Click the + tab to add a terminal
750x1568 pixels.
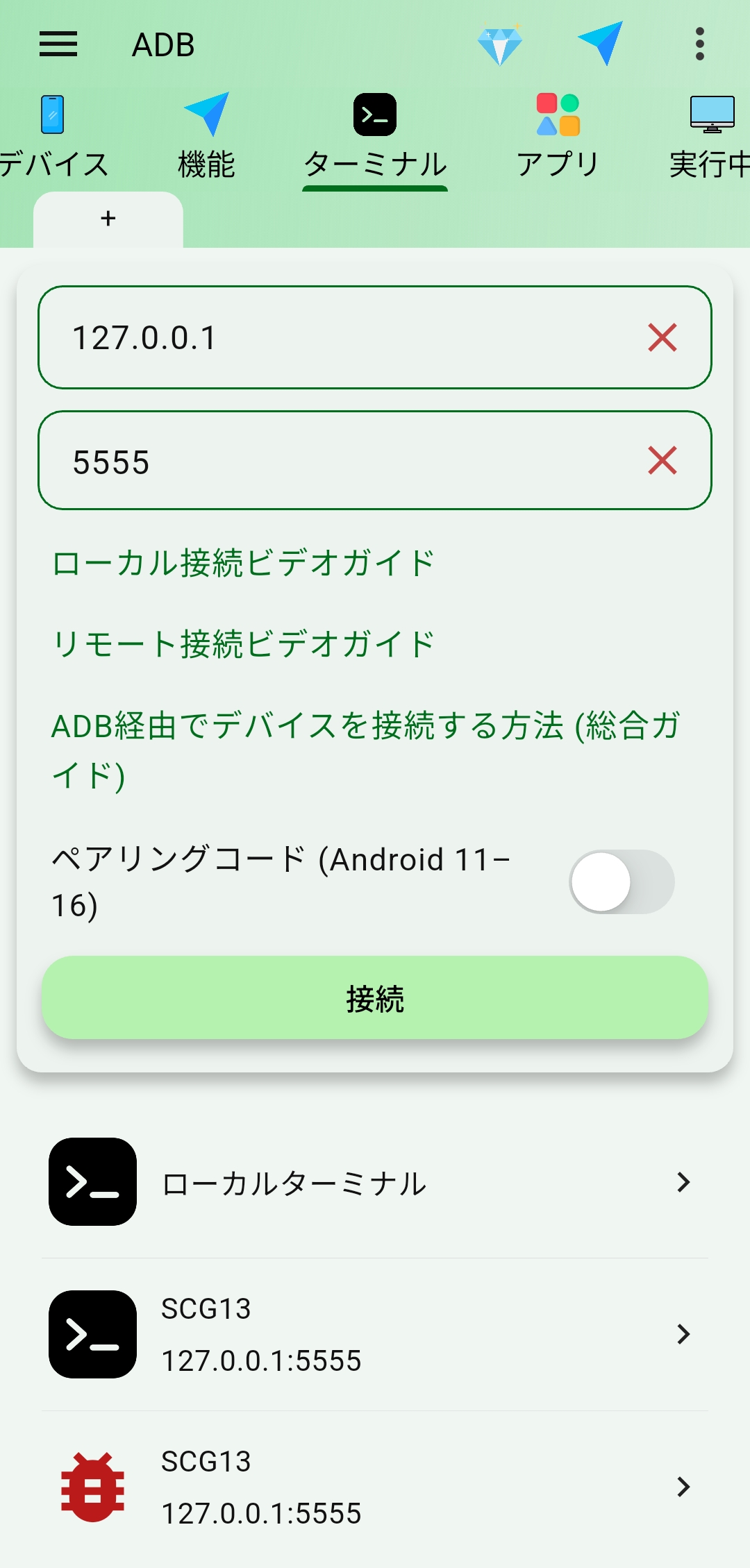click(x=108, y=218)
